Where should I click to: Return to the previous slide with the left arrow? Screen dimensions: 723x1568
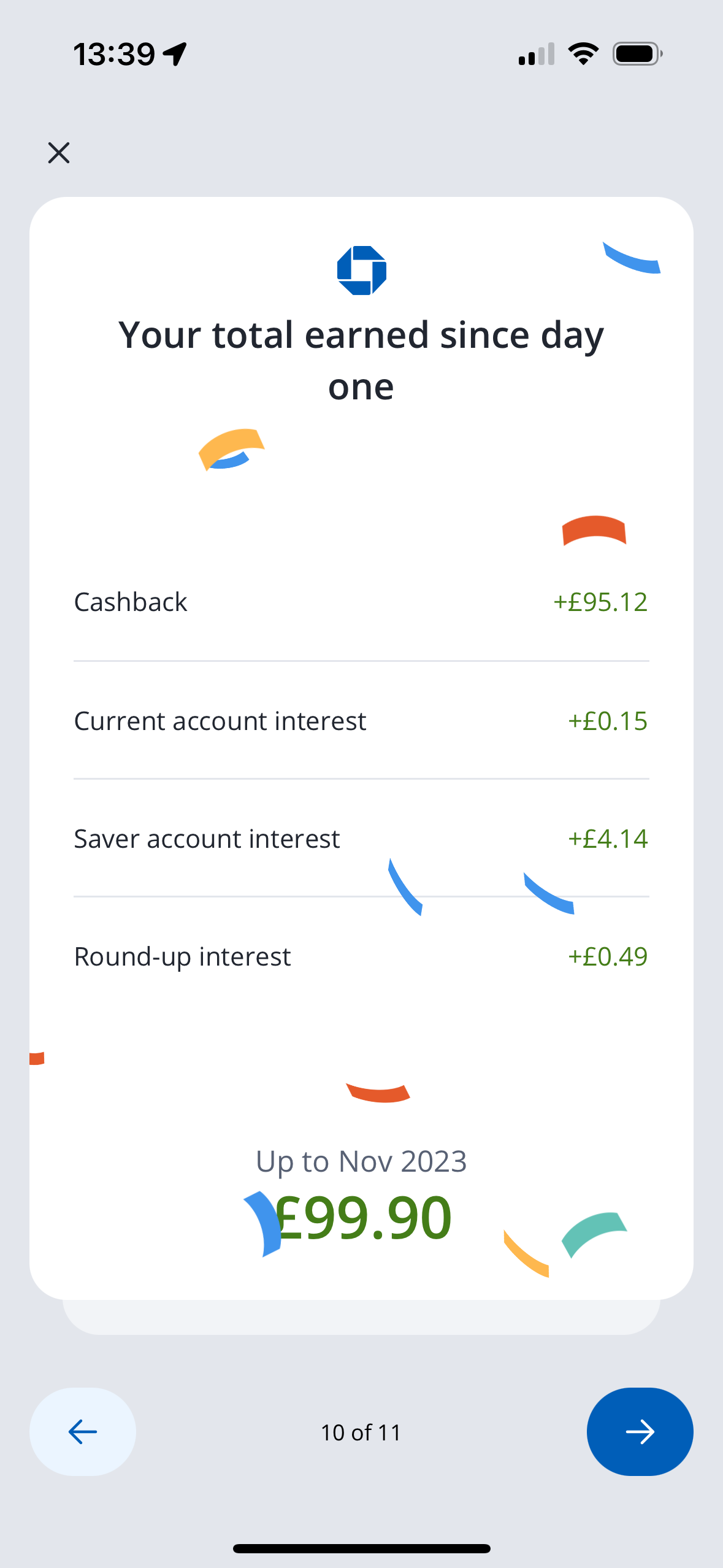coord(83,1431)
